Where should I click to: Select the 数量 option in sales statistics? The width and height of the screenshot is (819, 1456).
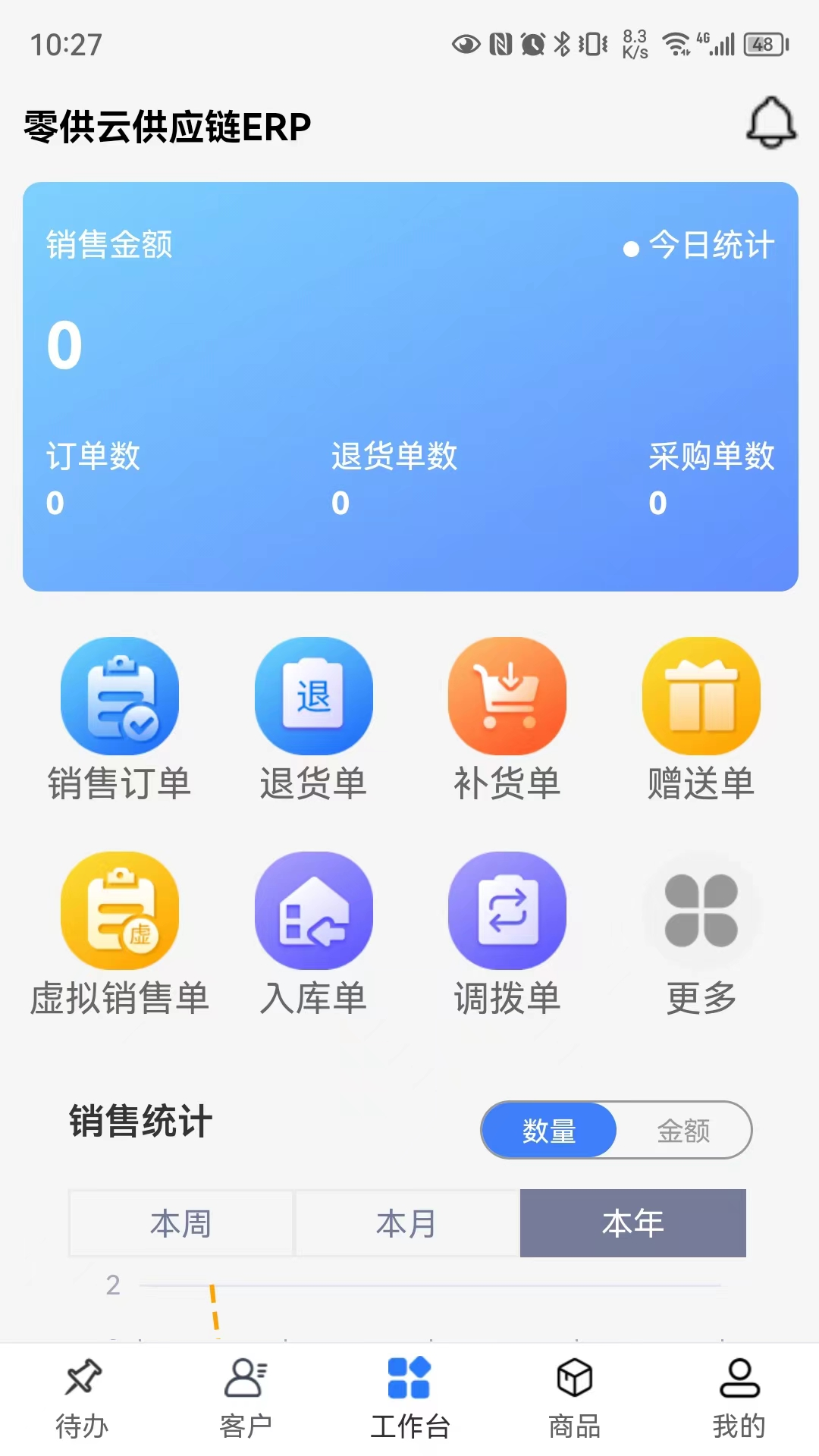tap(549, 1129)
